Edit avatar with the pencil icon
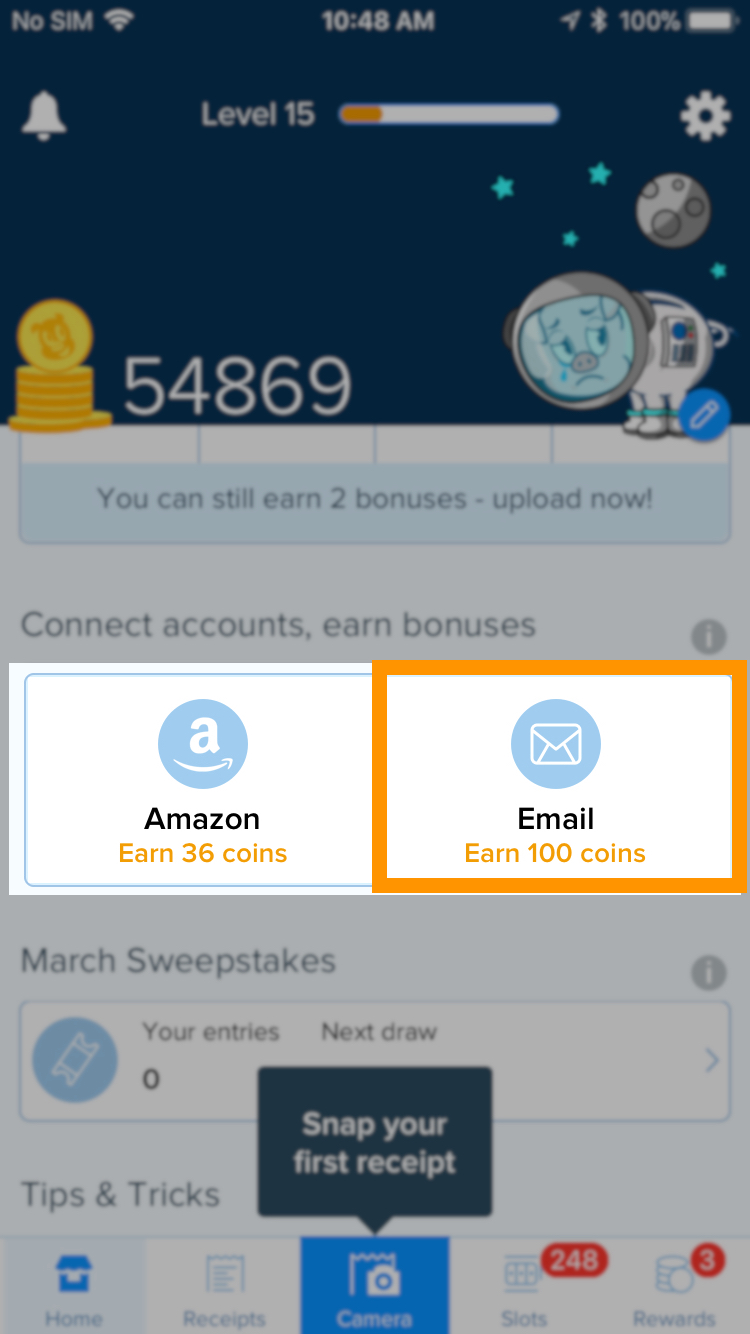This screenshot has width=750, height=1334. coord(705,415)
